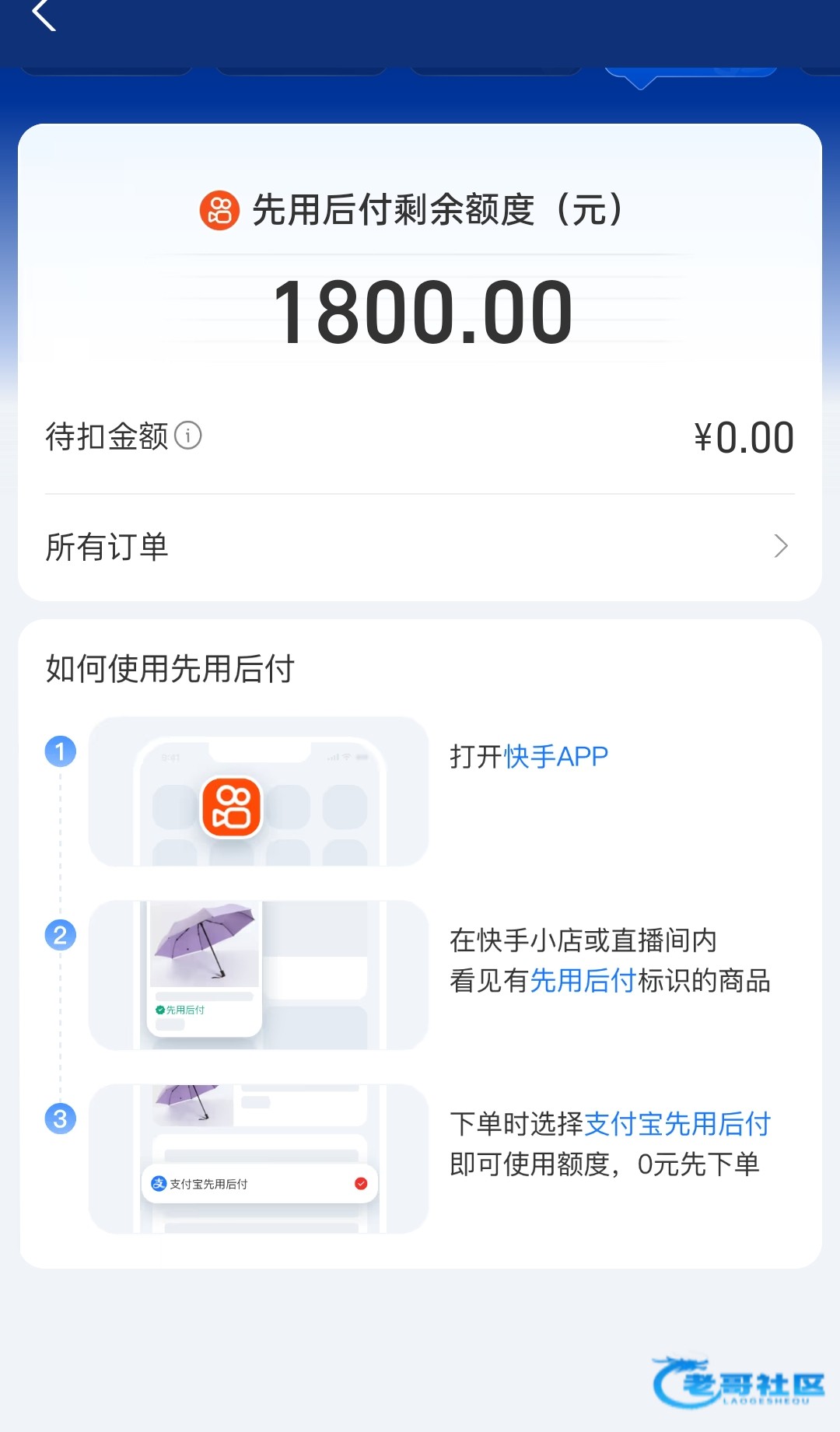Open the 所有订单 row
The width and height of the screenshot is (840, 1432).
(x=420, y=547)
